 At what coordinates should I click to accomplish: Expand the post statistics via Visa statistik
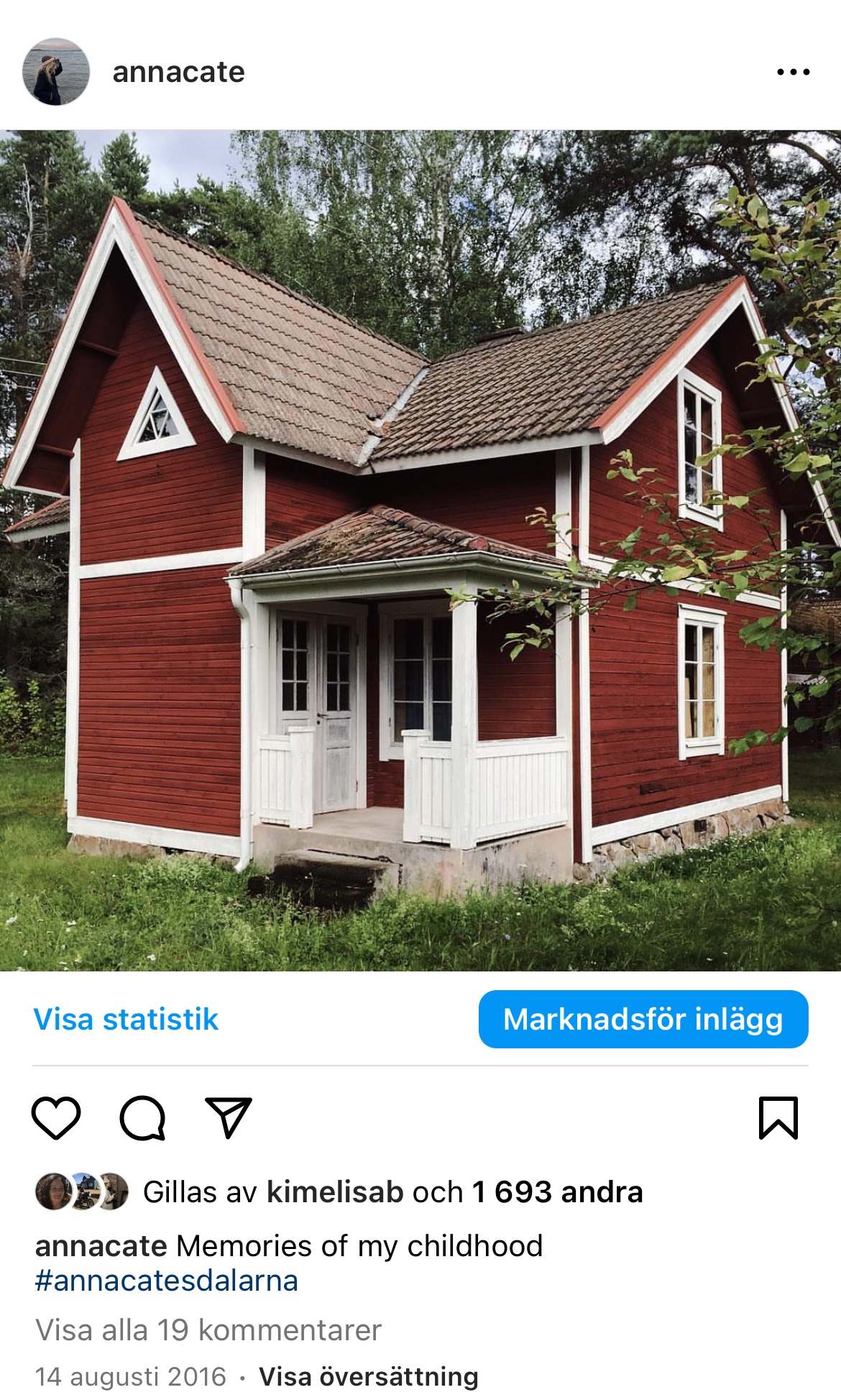coord(127,1020)
